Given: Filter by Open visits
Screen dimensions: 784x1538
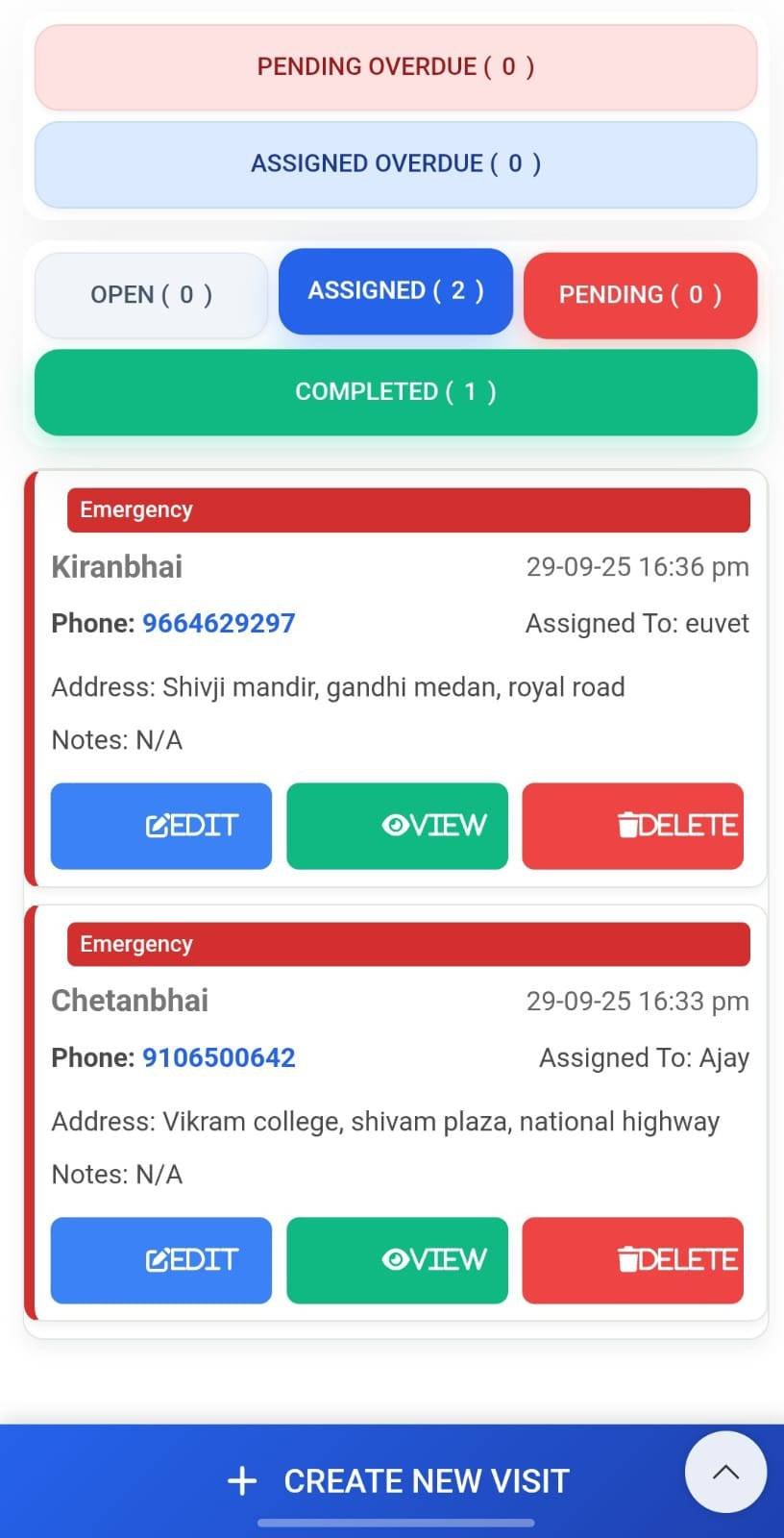Looking at the screenshot, I should [x=151, y=295].
